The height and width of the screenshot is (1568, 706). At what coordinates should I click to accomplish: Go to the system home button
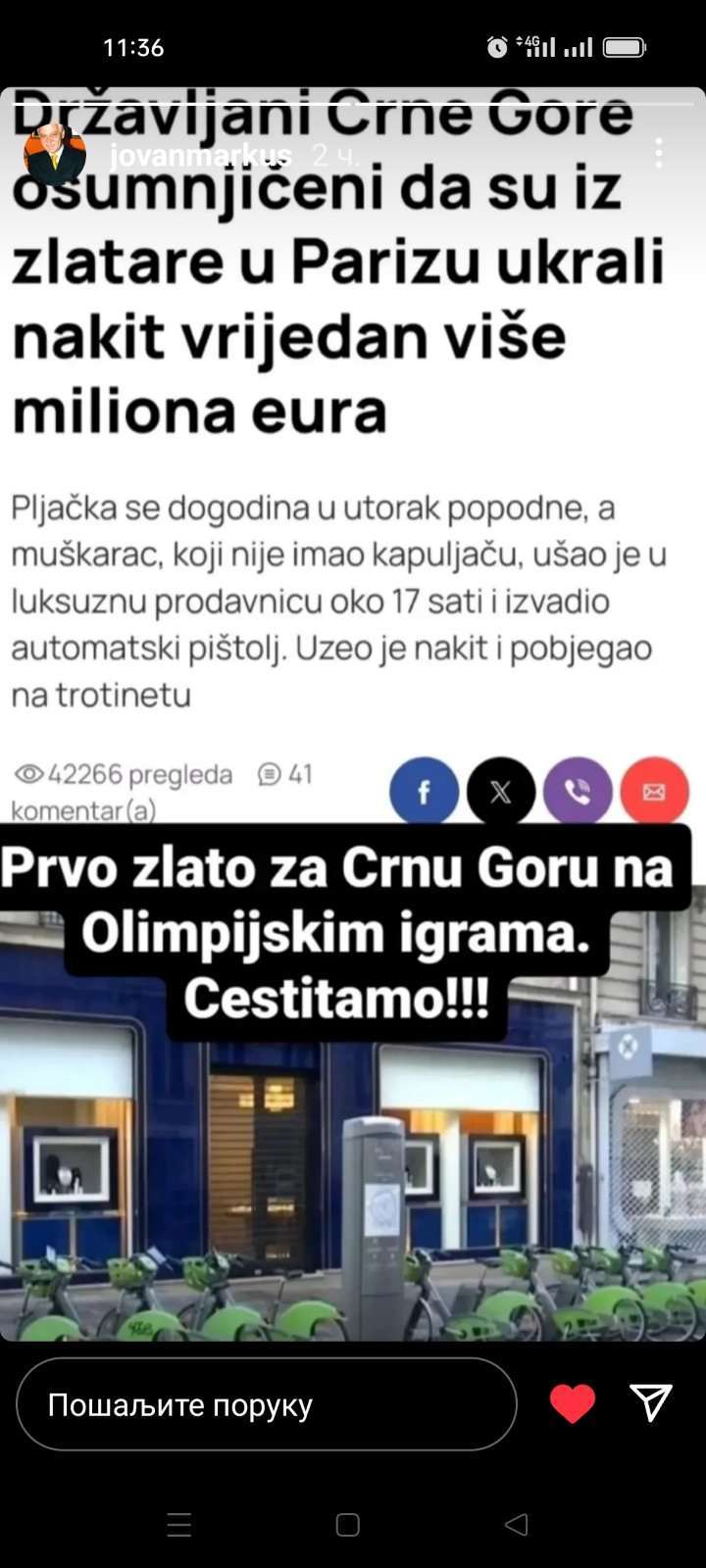click(348, 1524)
